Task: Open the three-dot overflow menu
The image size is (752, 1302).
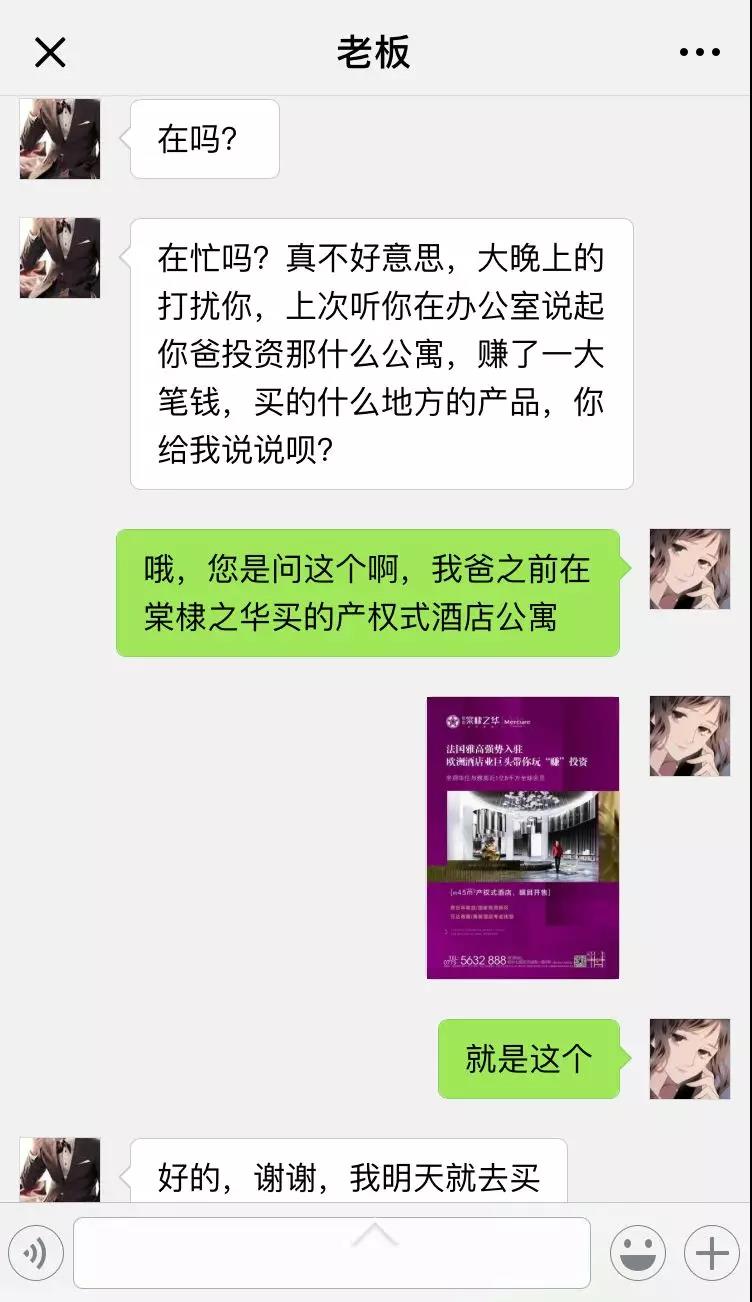Action: coord(699,52)
